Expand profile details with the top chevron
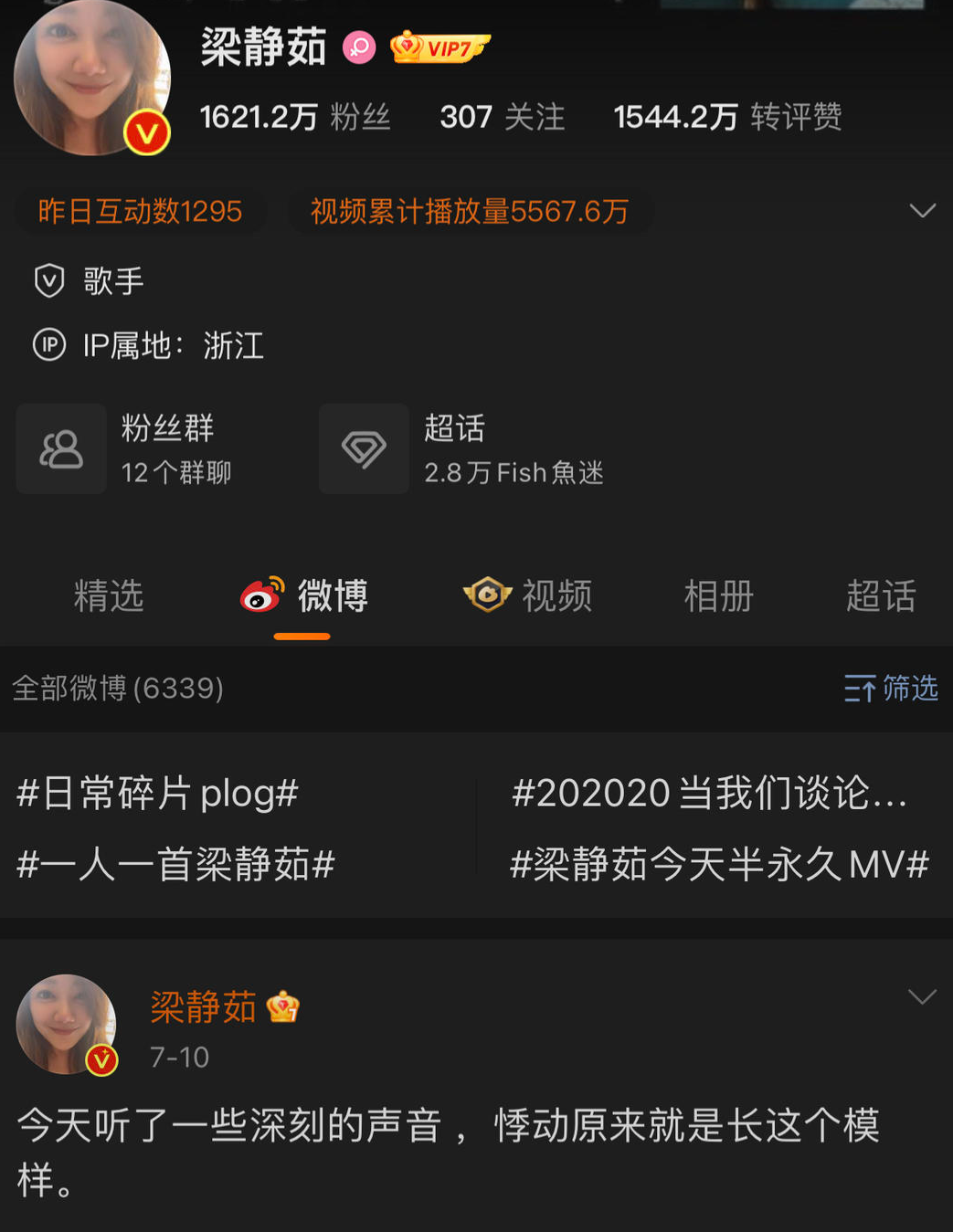The width and height of the screenshot is (953, 1232). (x=922, y=211)
